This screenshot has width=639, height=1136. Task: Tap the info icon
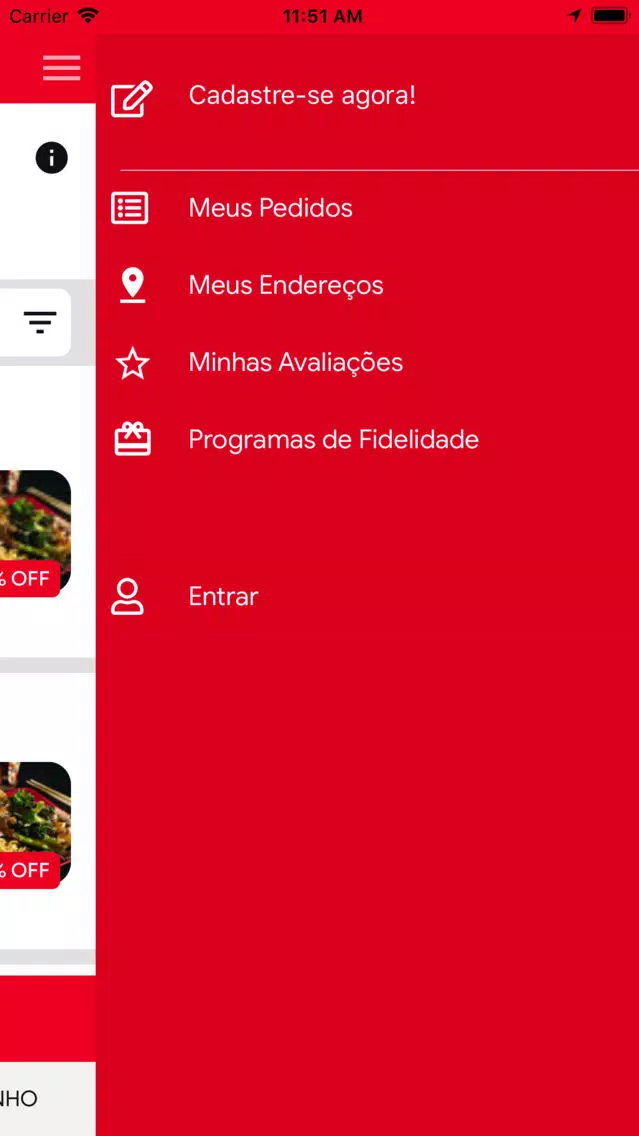(x=51, y=157)
